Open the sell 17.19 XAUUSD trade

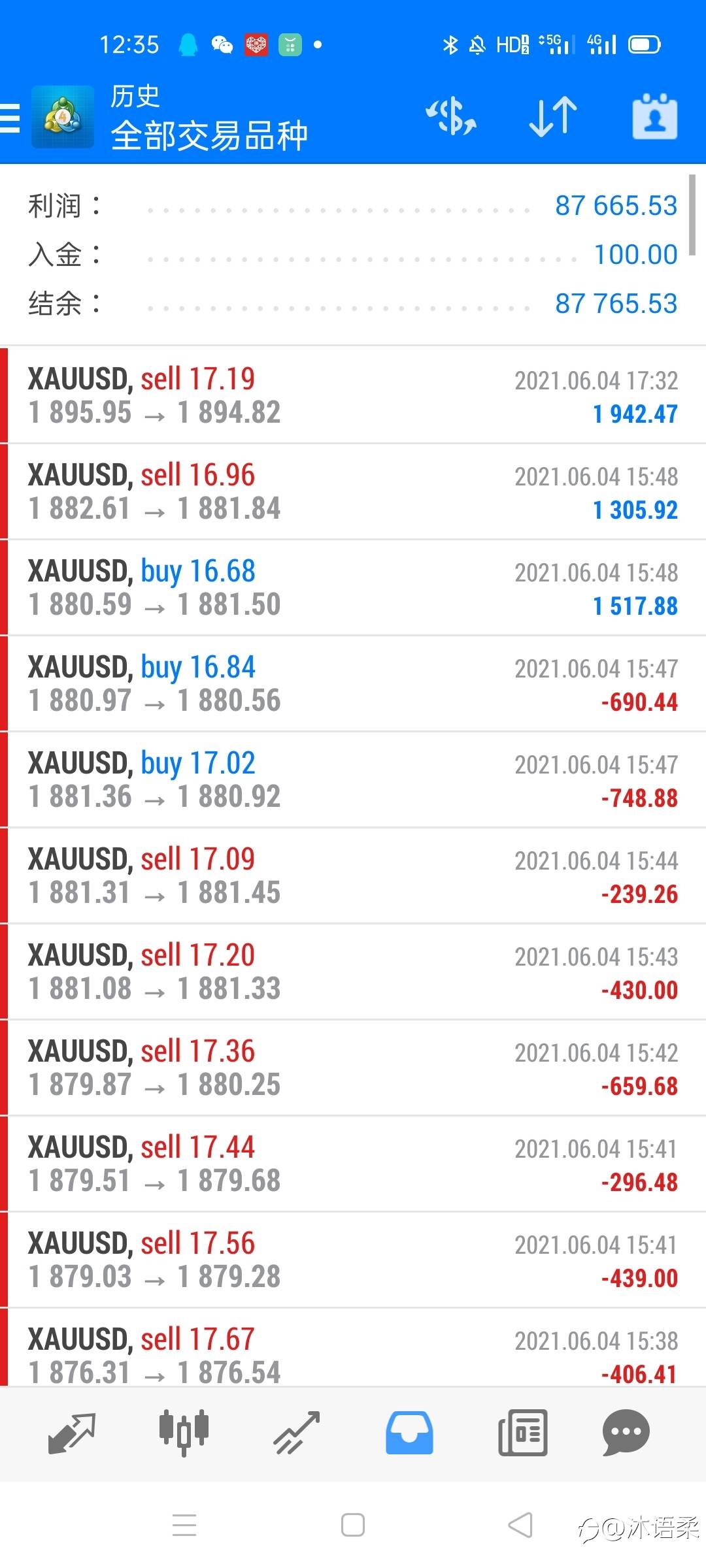[353, 395]
